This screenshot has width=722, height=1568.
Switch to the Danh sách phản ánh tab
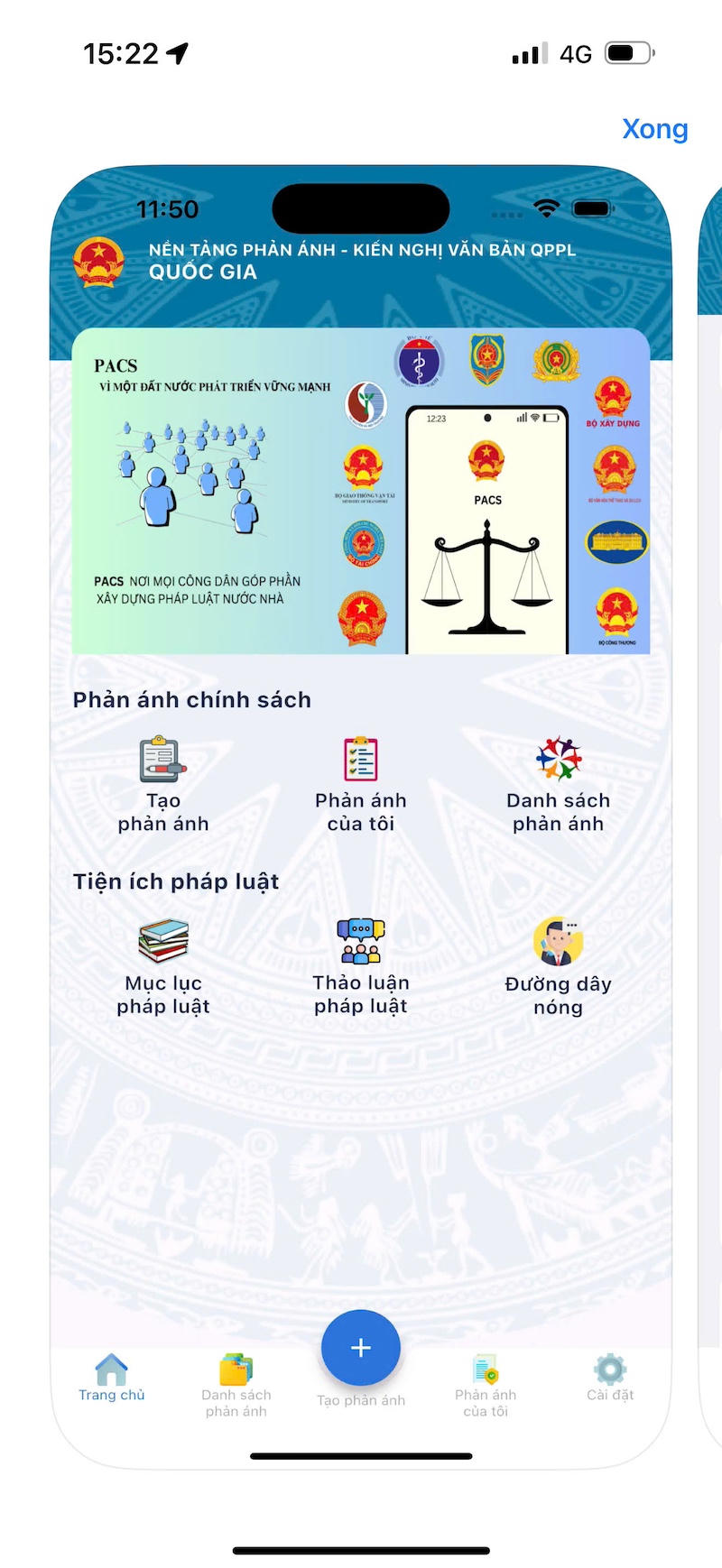pos(236,1380)
